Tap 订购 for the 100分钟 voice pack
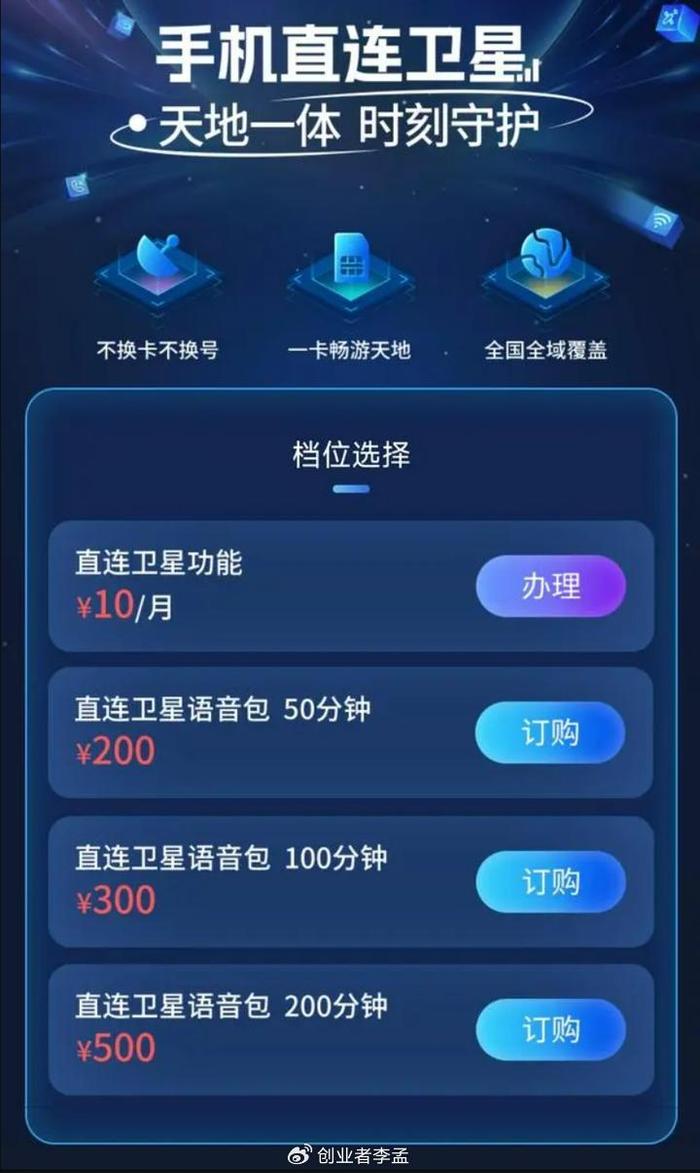The width and height of the screenshot is (700, 1173). click(x=550, y=881)
